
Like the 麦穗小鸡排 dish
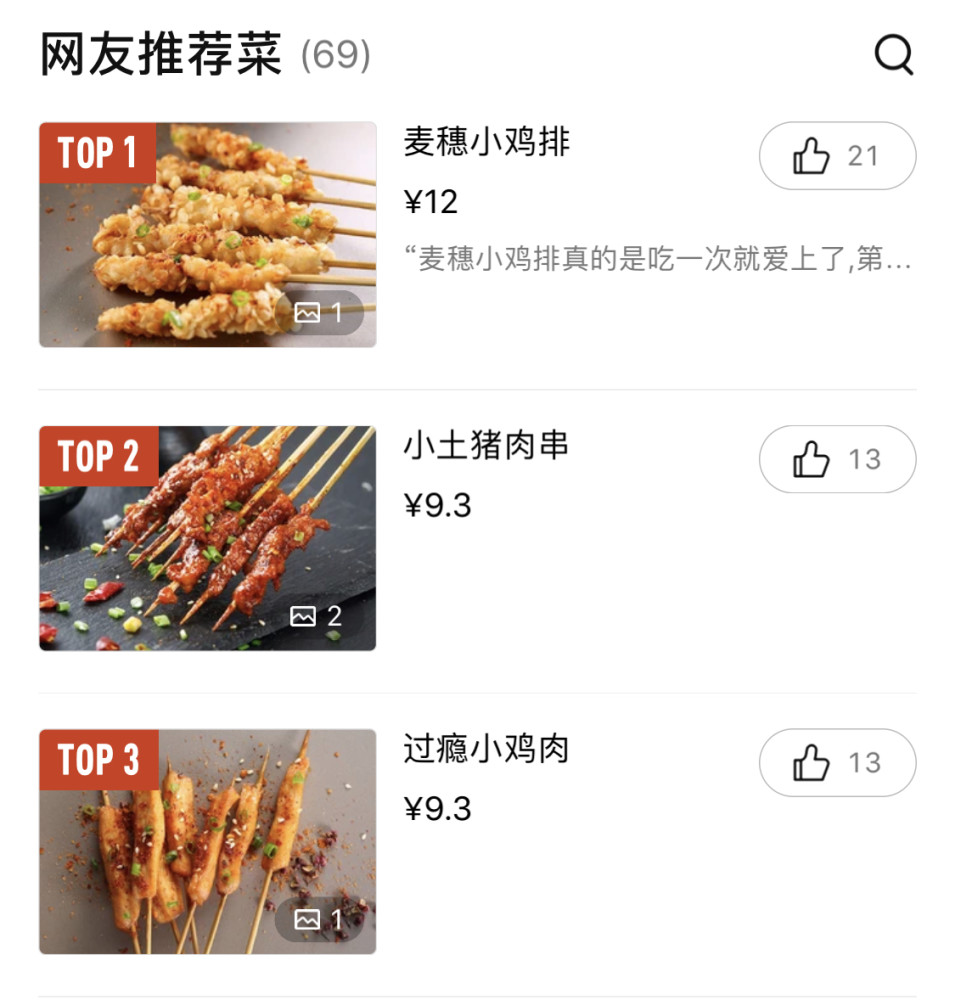pos(837,156)
